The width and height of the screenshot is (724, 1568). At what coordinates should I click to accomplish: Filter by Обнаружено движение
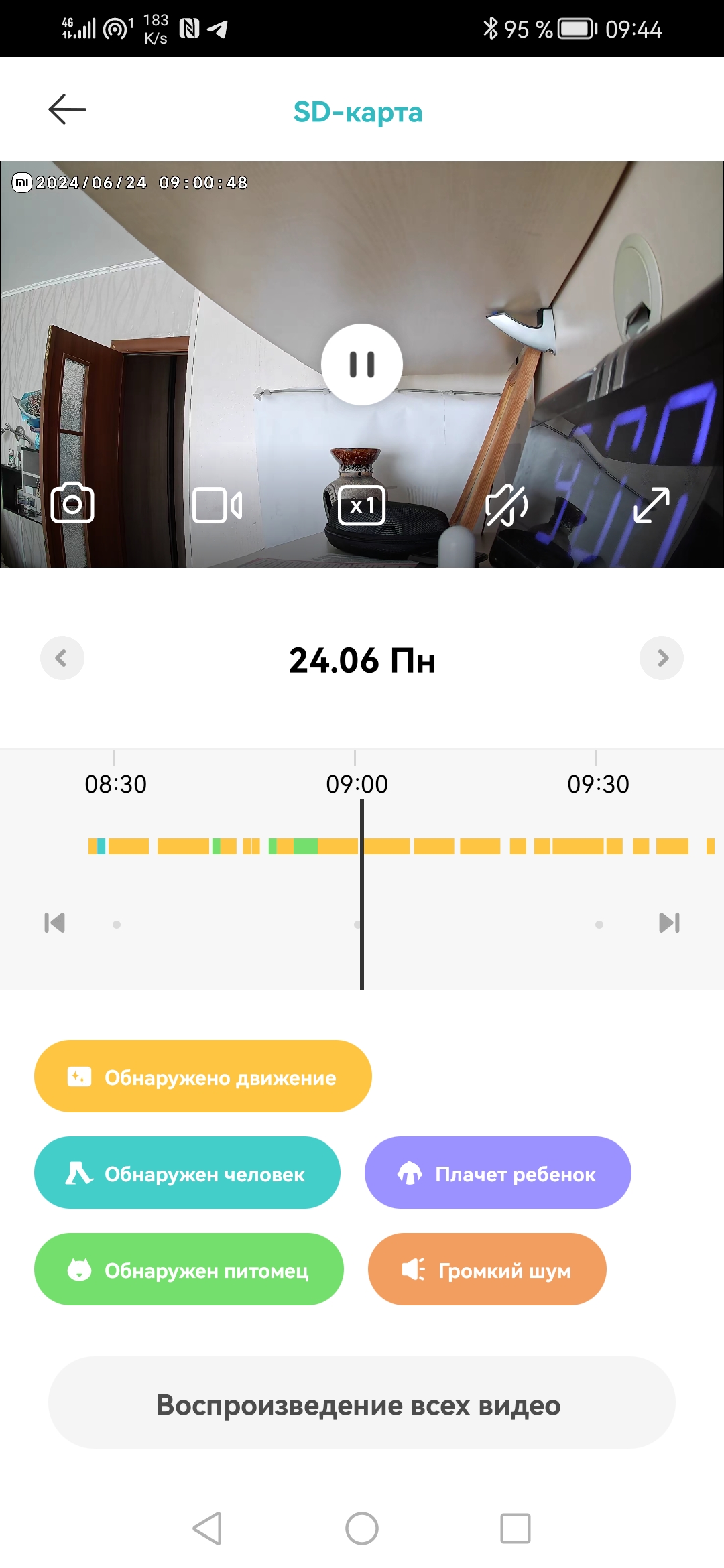click(x=202, y=1076)
